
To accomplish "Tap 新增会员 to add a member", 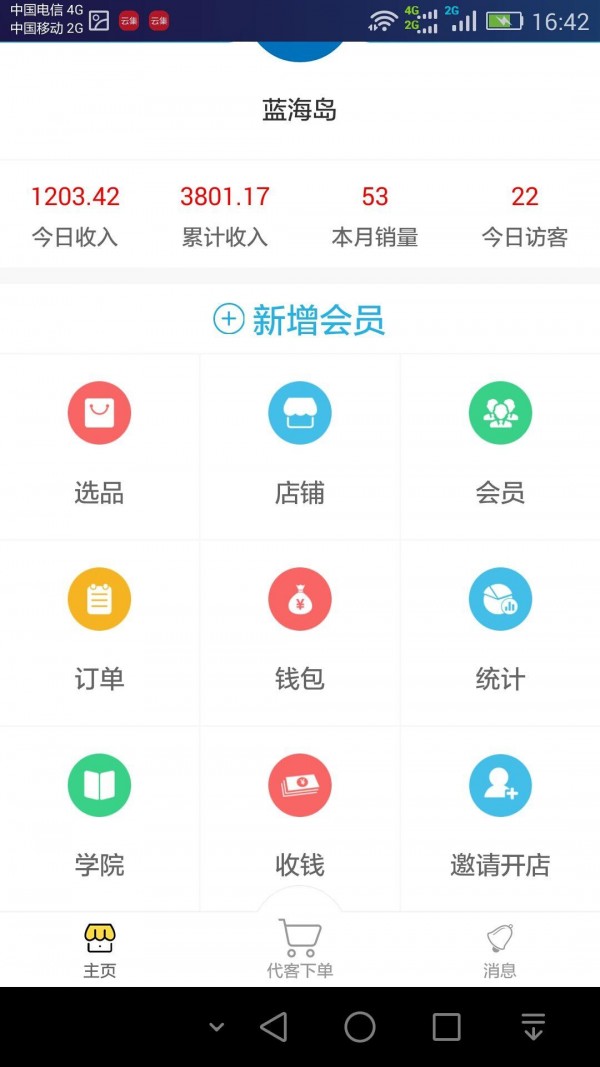I will 299,320.
